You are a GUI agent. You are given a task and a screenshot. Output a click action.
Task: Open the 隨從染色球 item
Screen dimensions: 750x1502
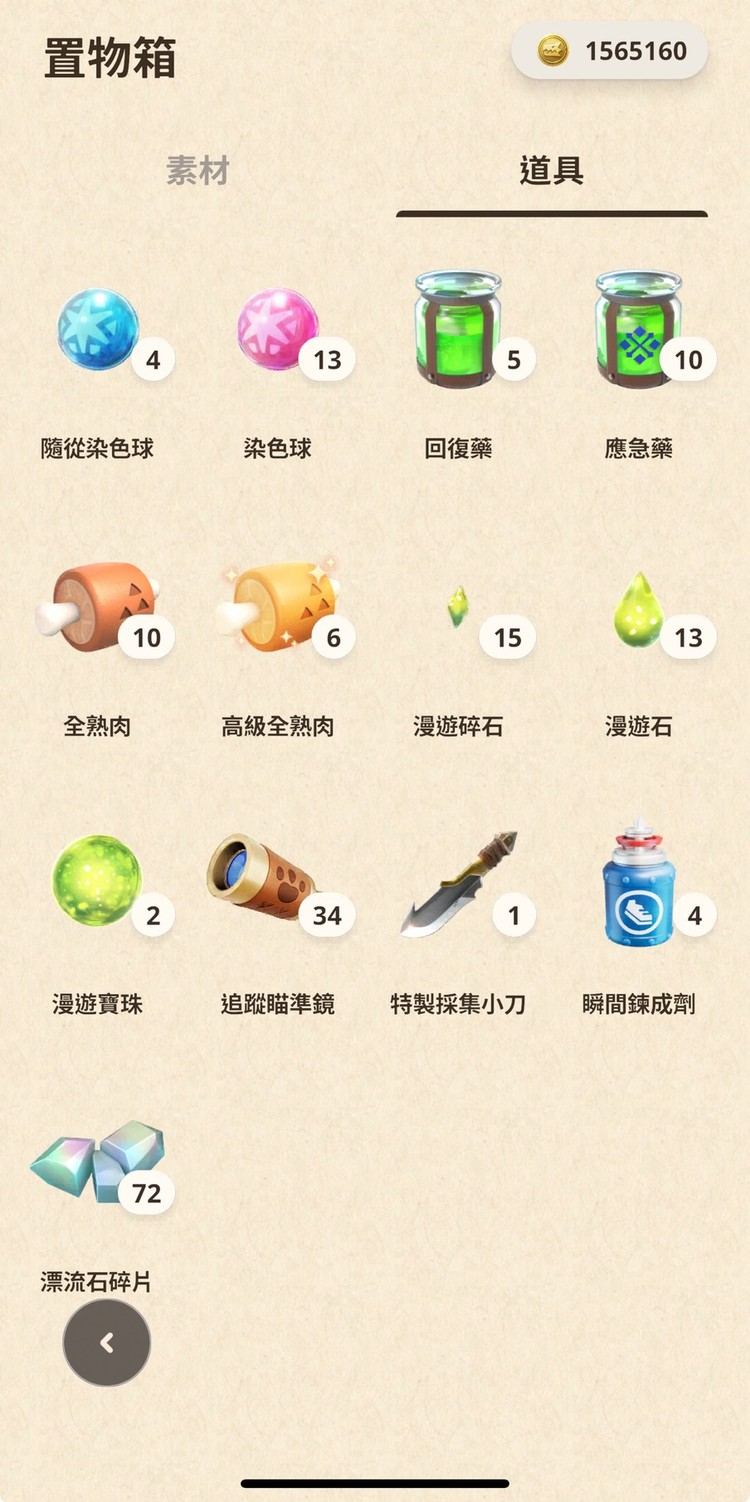pyautogui.click(x=98, y=332)
